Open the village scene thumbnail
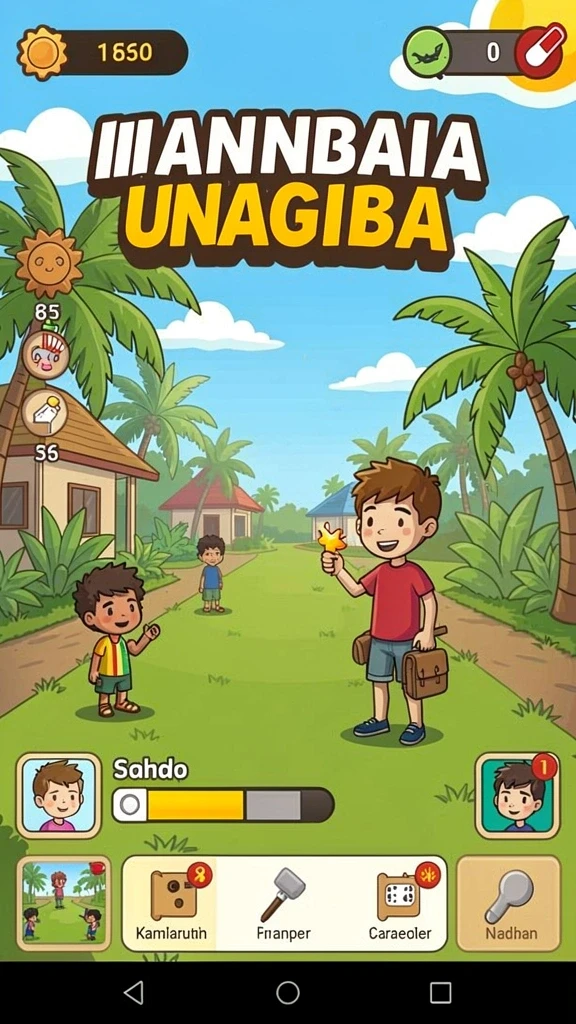Image resolution: width=576 pixels, height=1024 pixels. point(63,903)
